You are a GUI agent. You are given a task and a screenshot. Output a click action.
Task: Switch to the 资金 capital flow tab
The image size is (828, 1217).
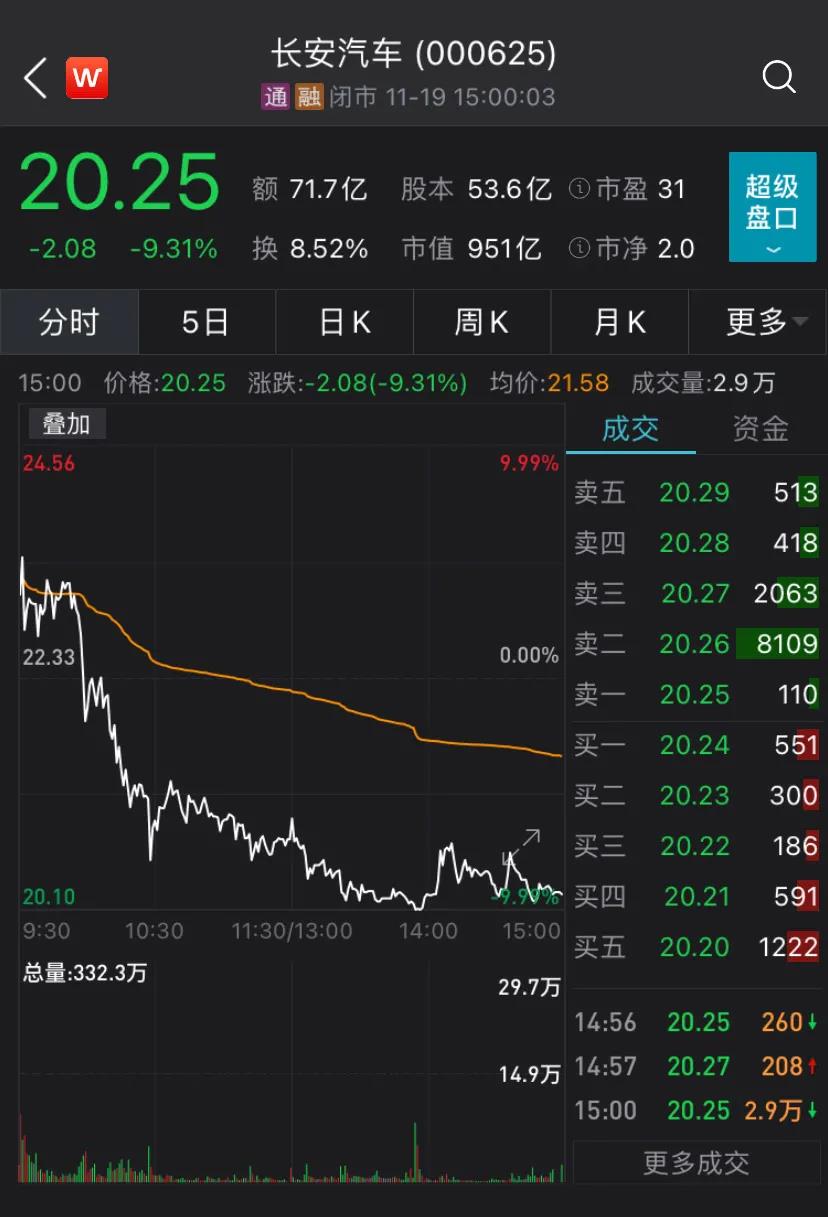point(760,429)
